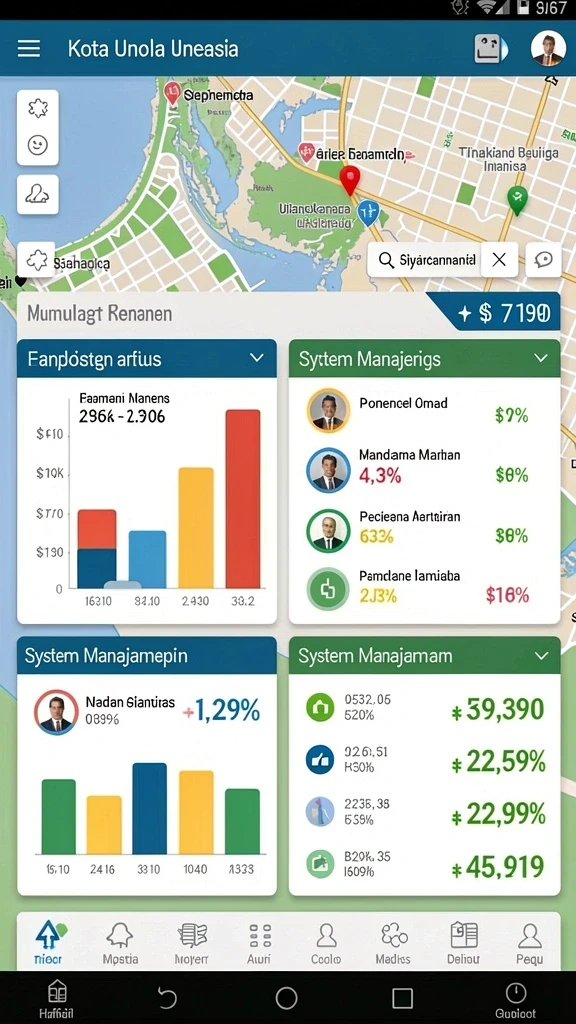Open Mandama Marhan row
Screen dimensions: 576x1024
424,469
